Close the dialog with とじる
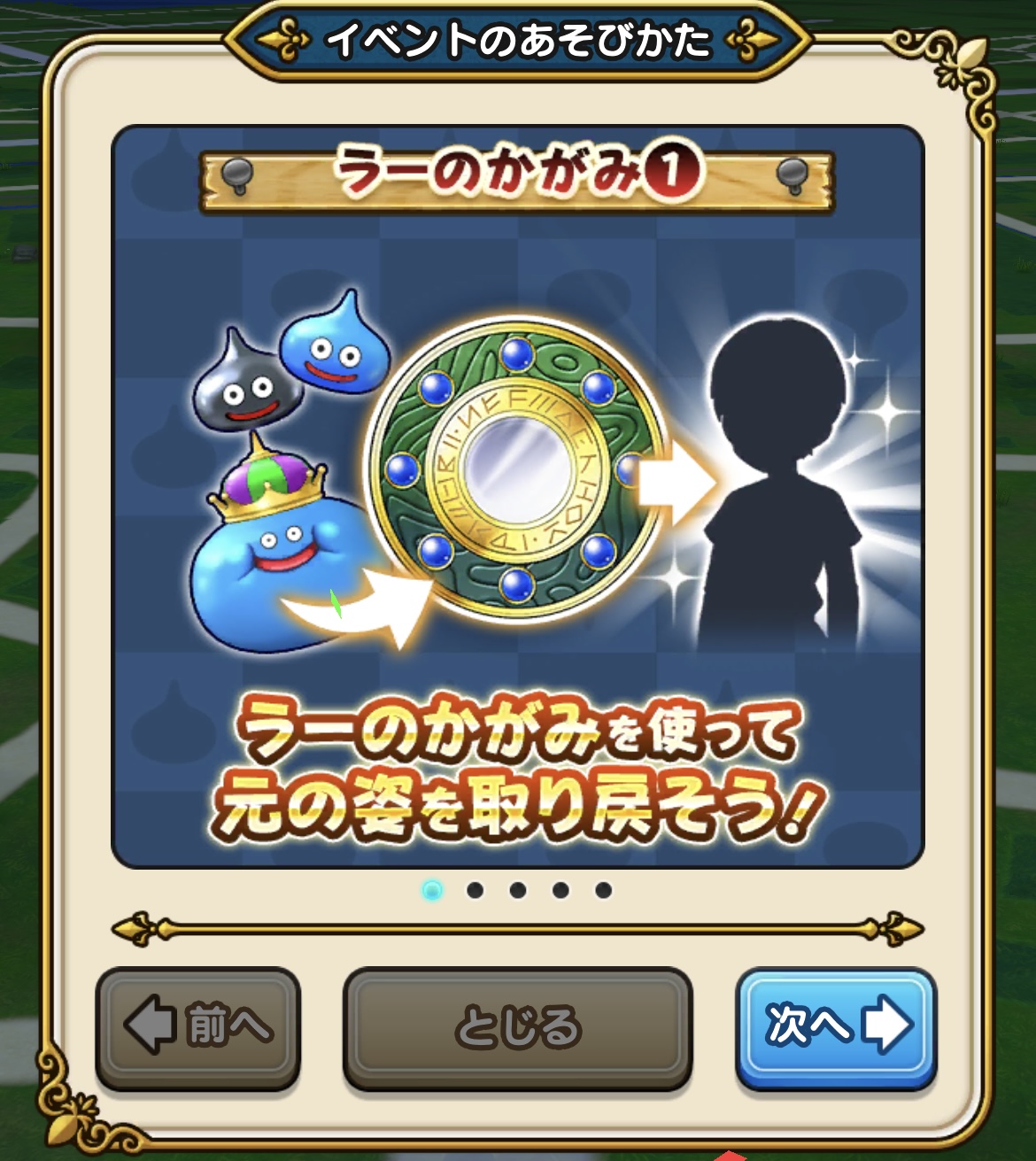Screen dimensions: 1036x1161 [x=517, y=1027]
